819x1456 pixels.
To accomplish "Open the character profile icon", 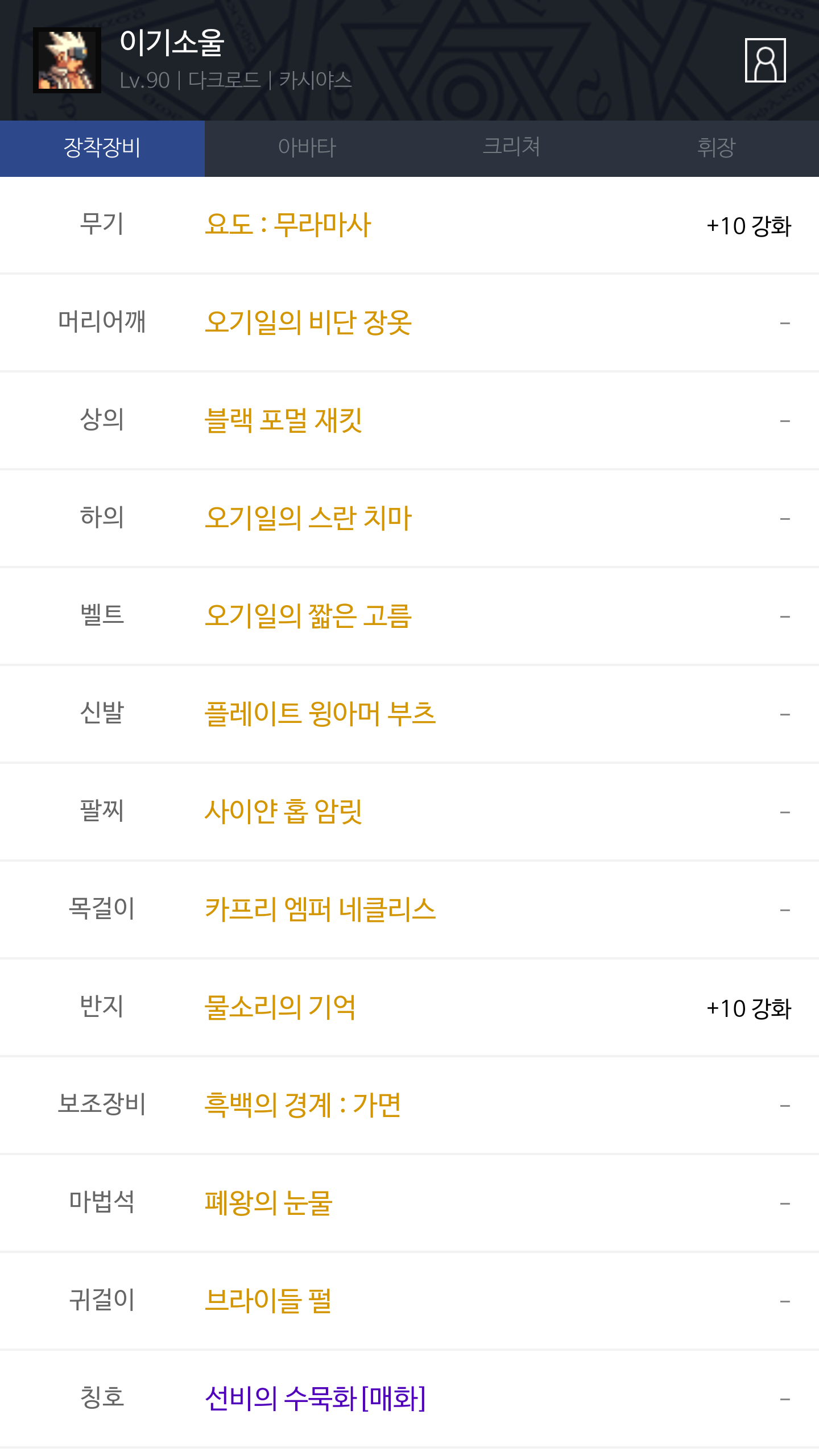I will pos(765,60).
